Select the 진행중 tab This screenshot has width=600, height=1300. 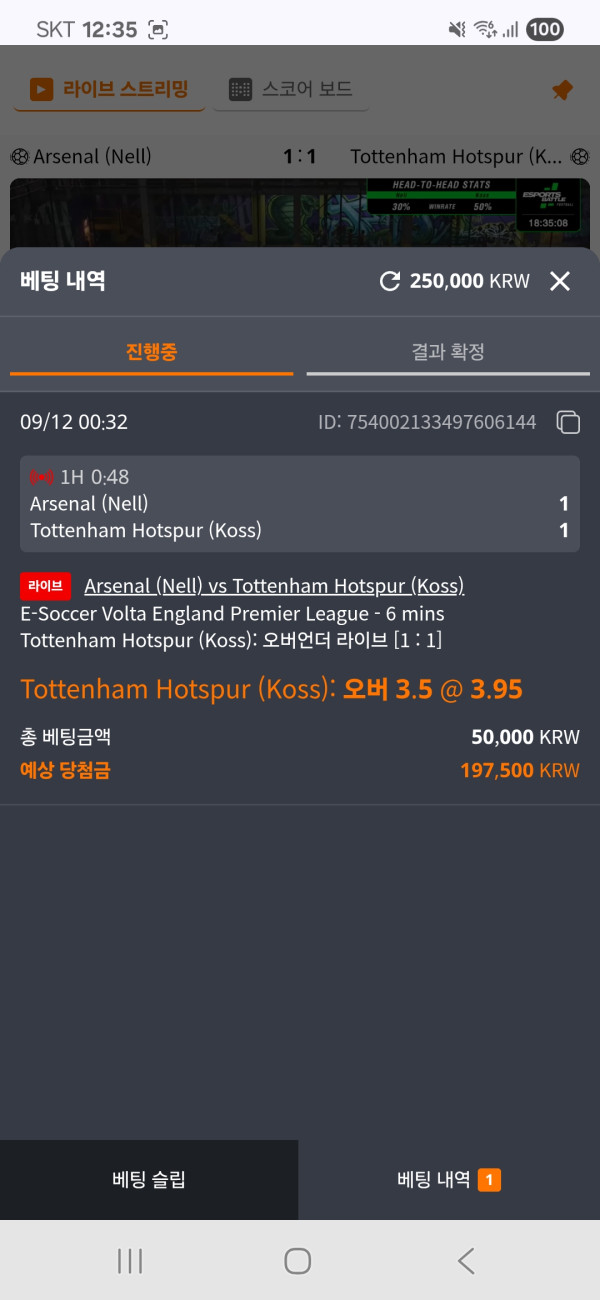click(x=152, y=352)
